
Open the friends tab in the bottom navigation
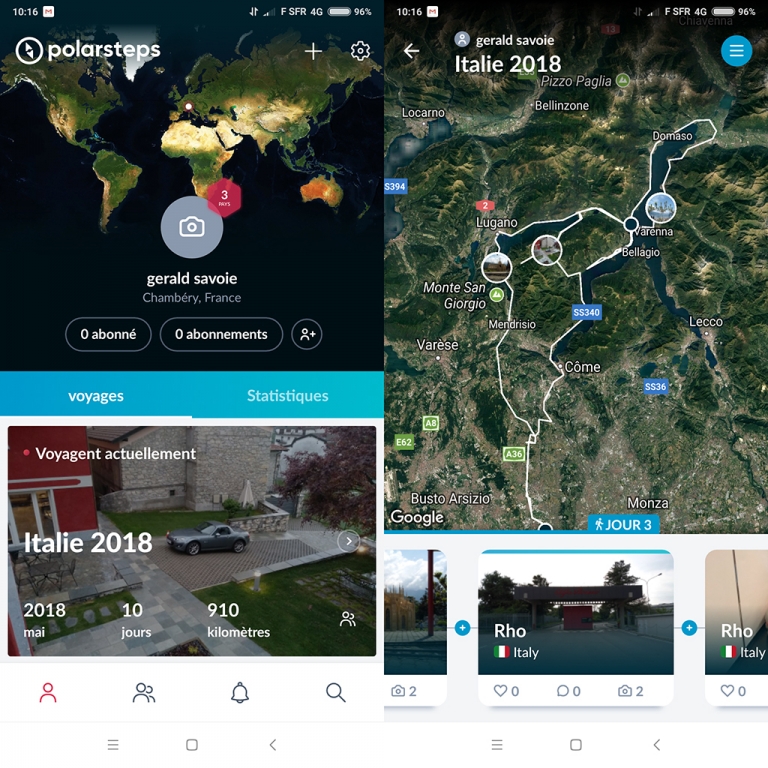[x=144, y=692]
